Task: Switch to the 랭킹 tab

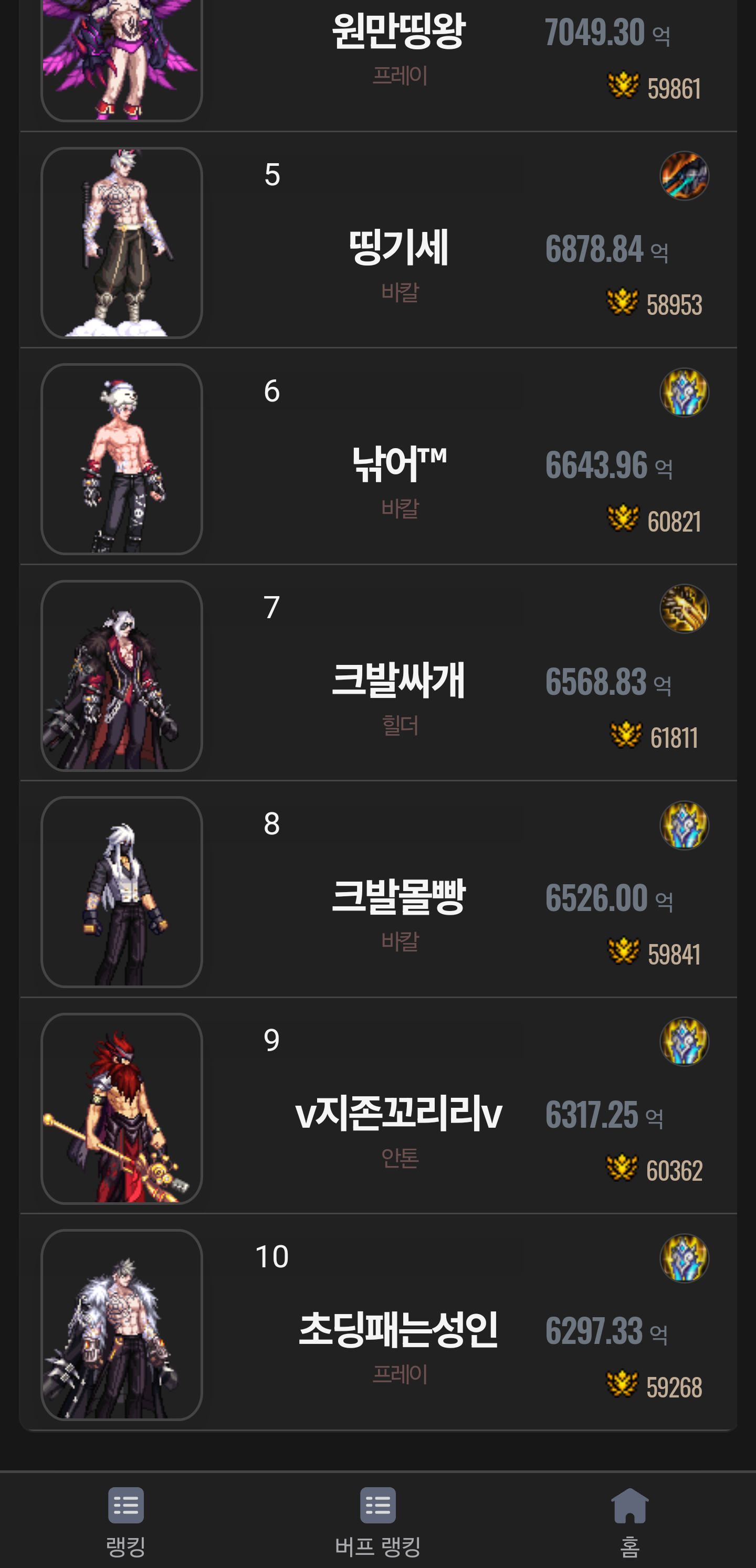Action: click(x=125, y=1521)
